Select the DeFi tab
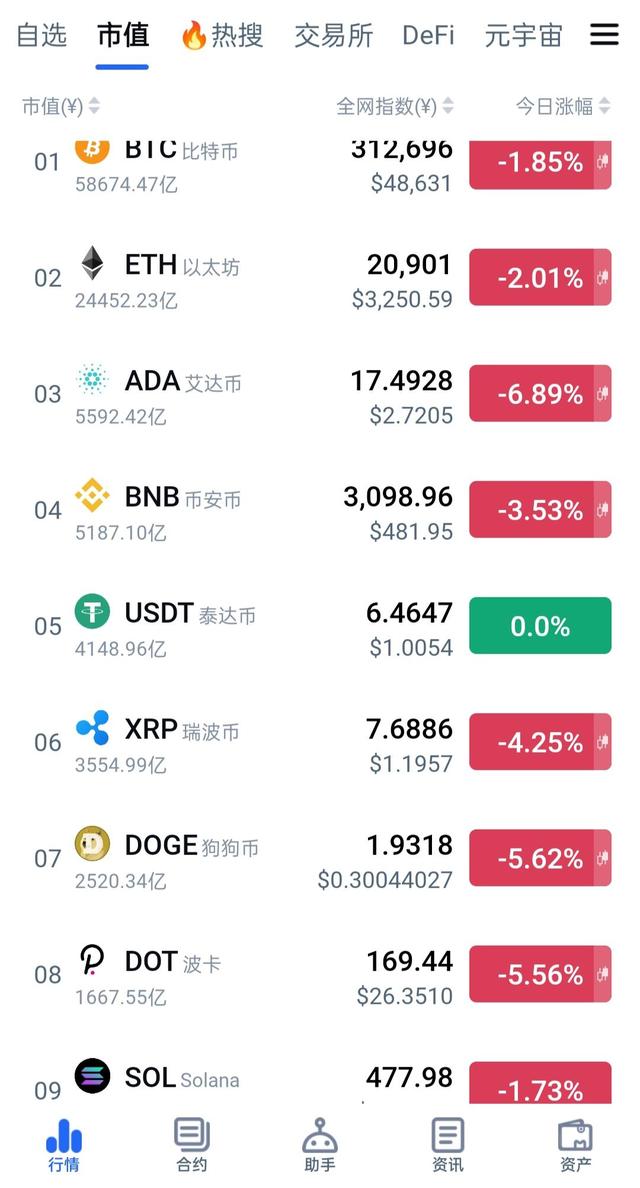This screenshot has height=1188, width=640. click(428, 36)
